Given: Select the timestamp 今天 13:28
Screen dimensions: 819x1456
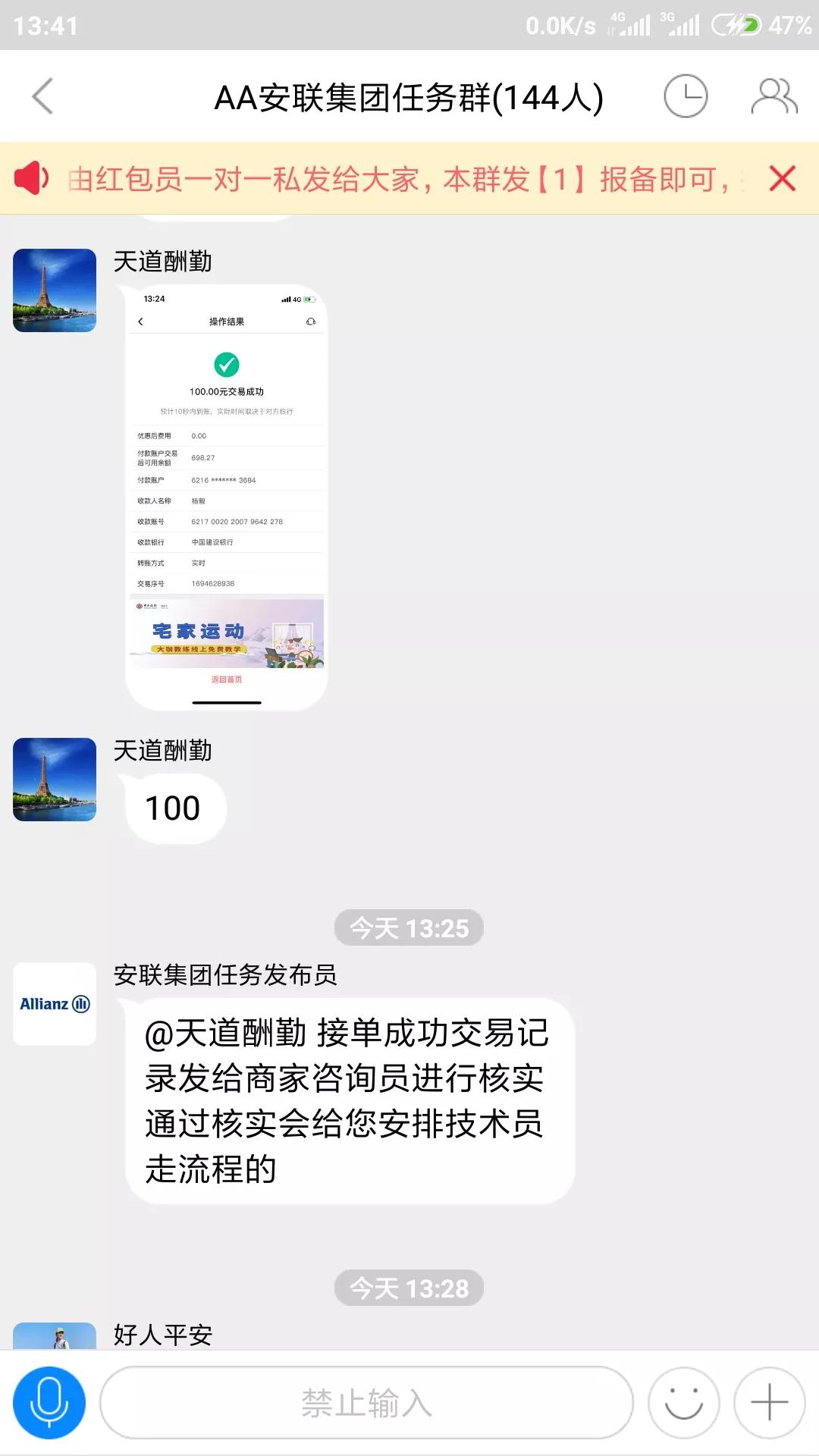Looking at the screenshot, I should pyautogui.click(x=409, y=1287).
